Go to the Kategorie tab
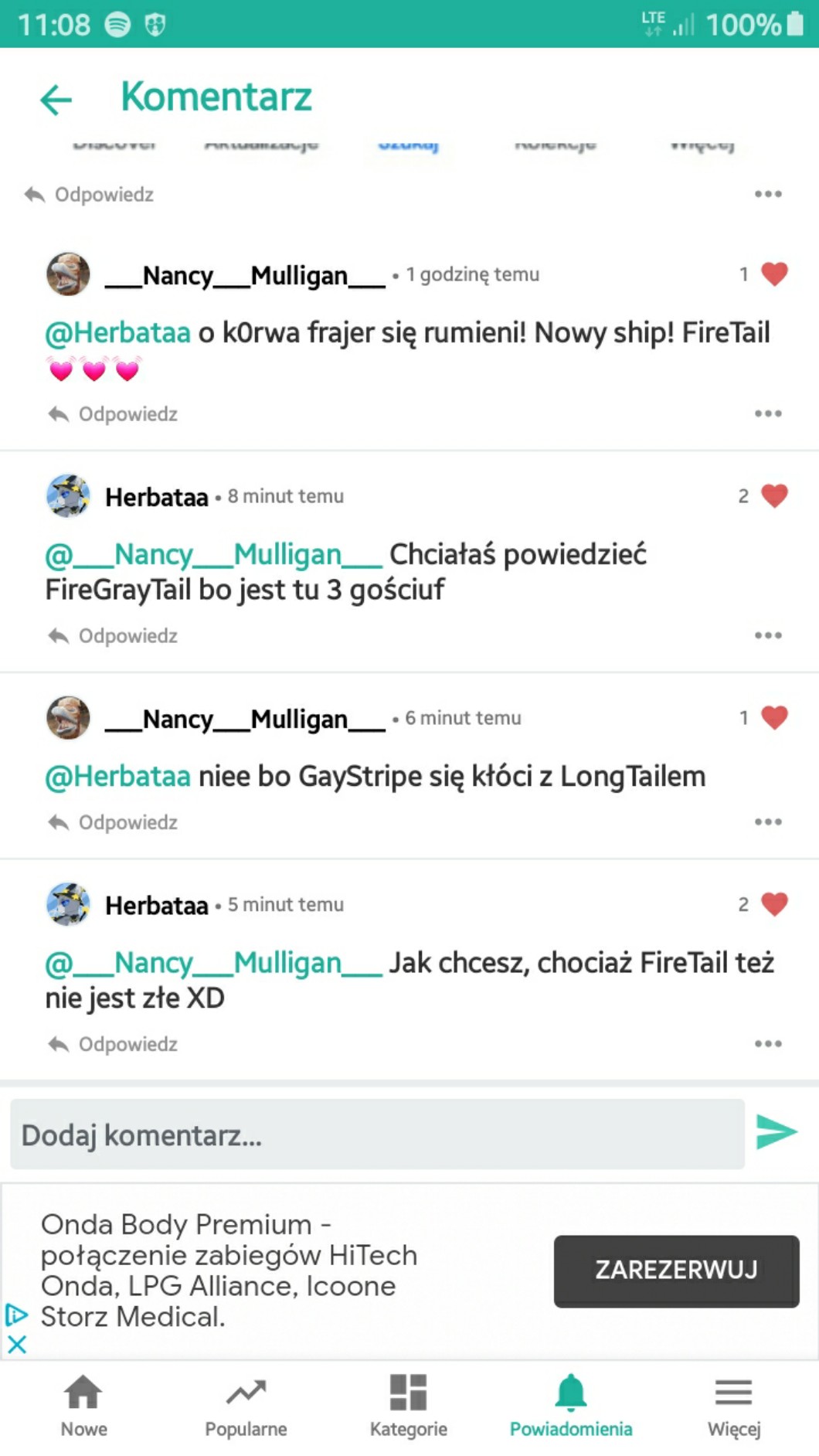 (408, 1407)
